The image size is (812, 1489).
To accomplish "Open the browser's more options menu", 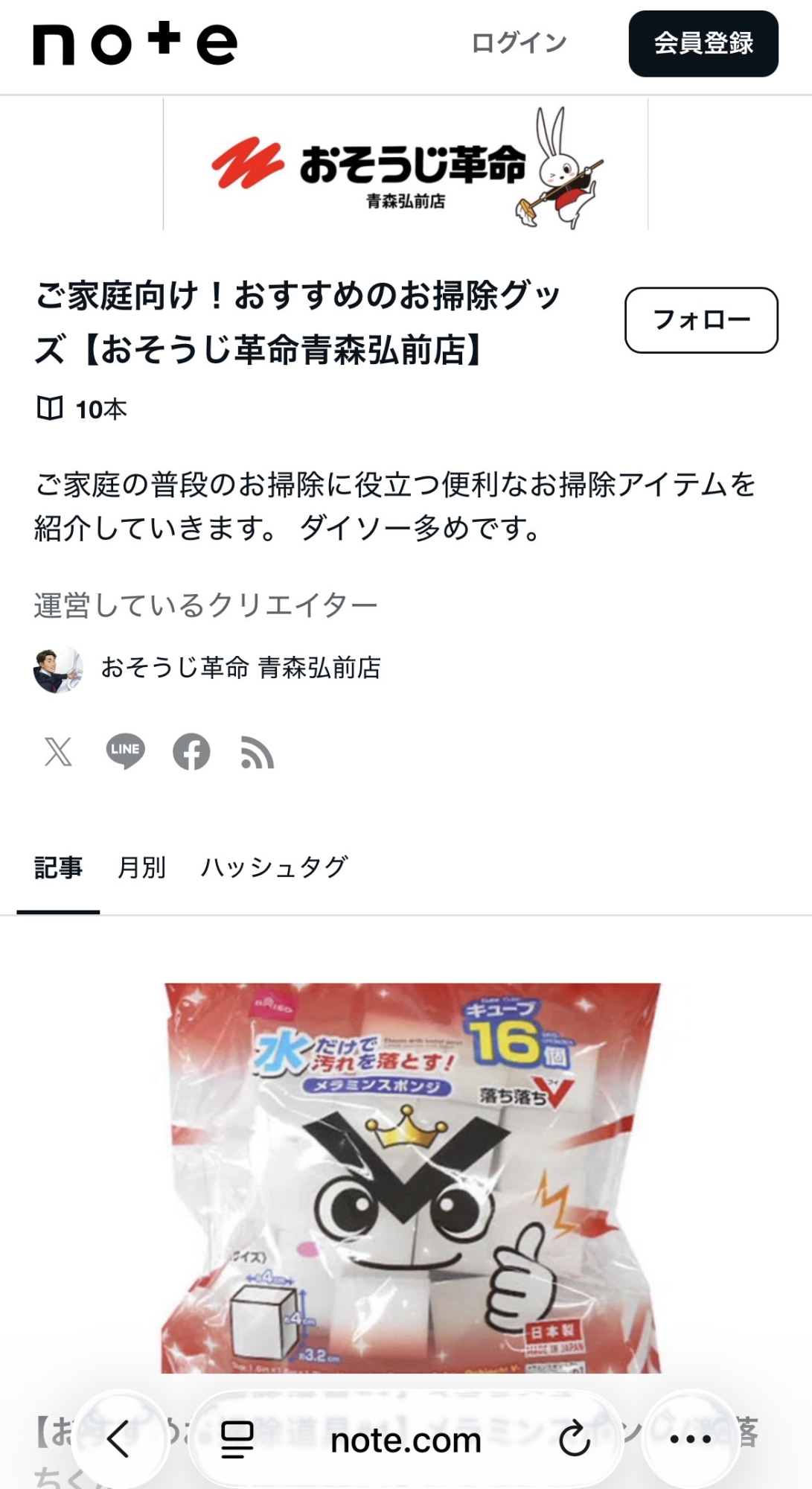I will [690, 1438].
